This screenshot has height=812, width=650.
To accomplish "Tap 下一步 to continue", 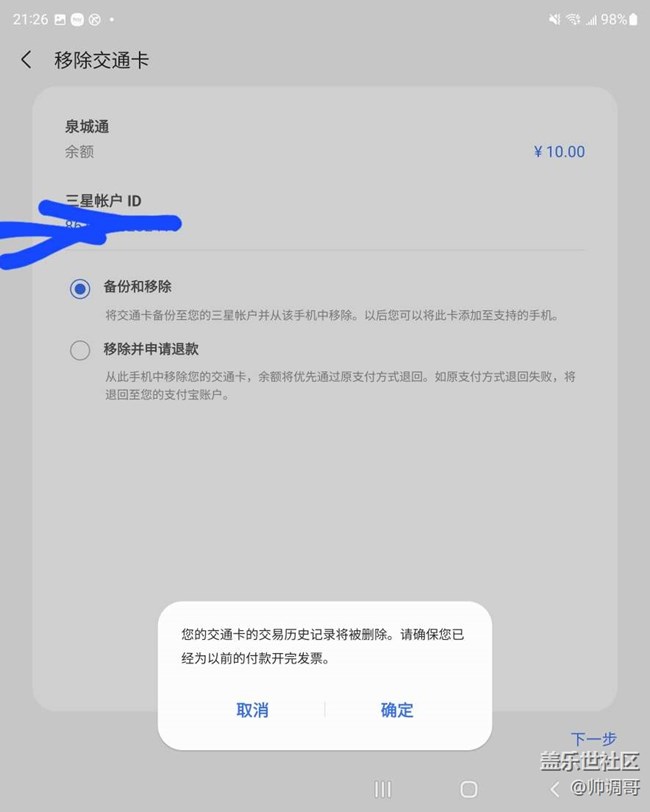I will point(593,740).
